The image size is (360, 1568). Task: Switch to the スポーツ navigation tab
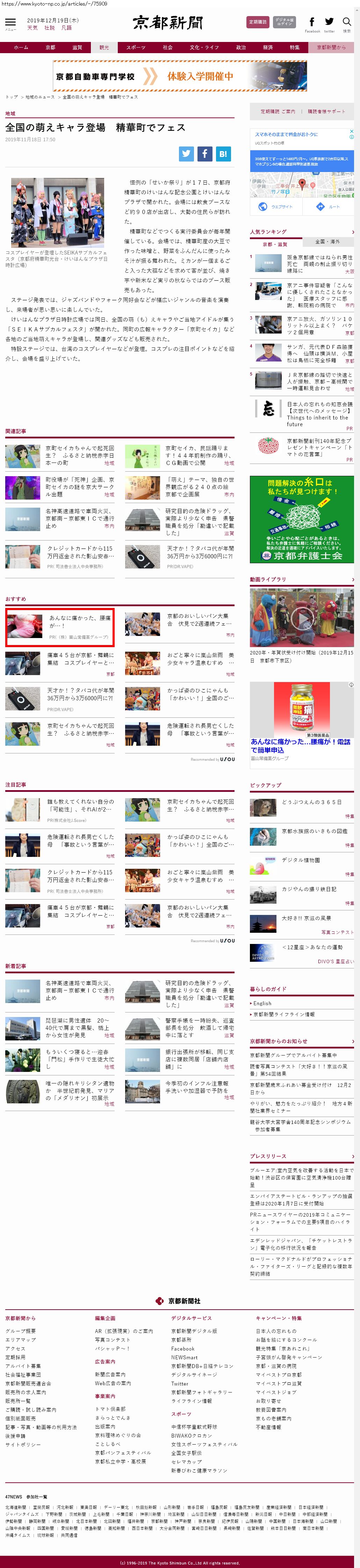(x=136, y=48)
